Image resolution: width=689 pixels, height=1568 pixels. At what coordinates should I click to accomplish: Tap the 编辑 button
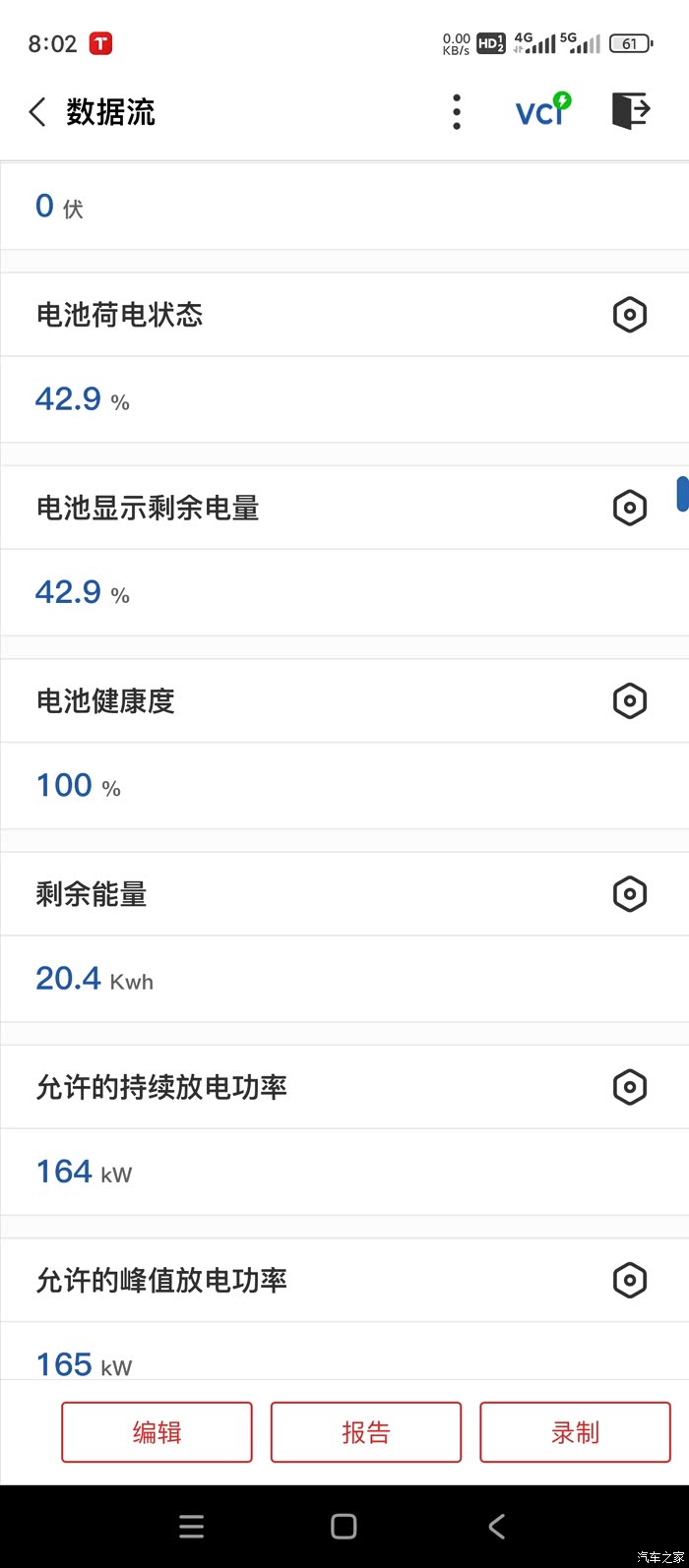(157, 1432)
